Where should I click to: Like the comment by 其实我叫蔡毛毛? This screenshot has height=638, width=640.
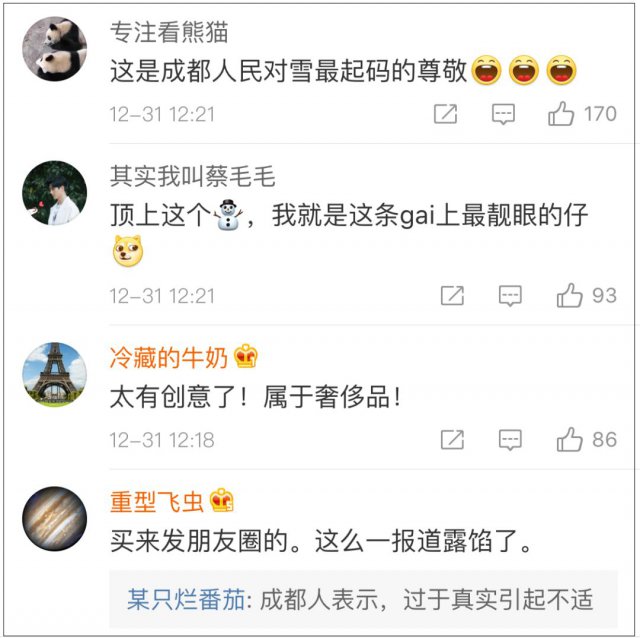pyautogui.click(x=570, y=296)
